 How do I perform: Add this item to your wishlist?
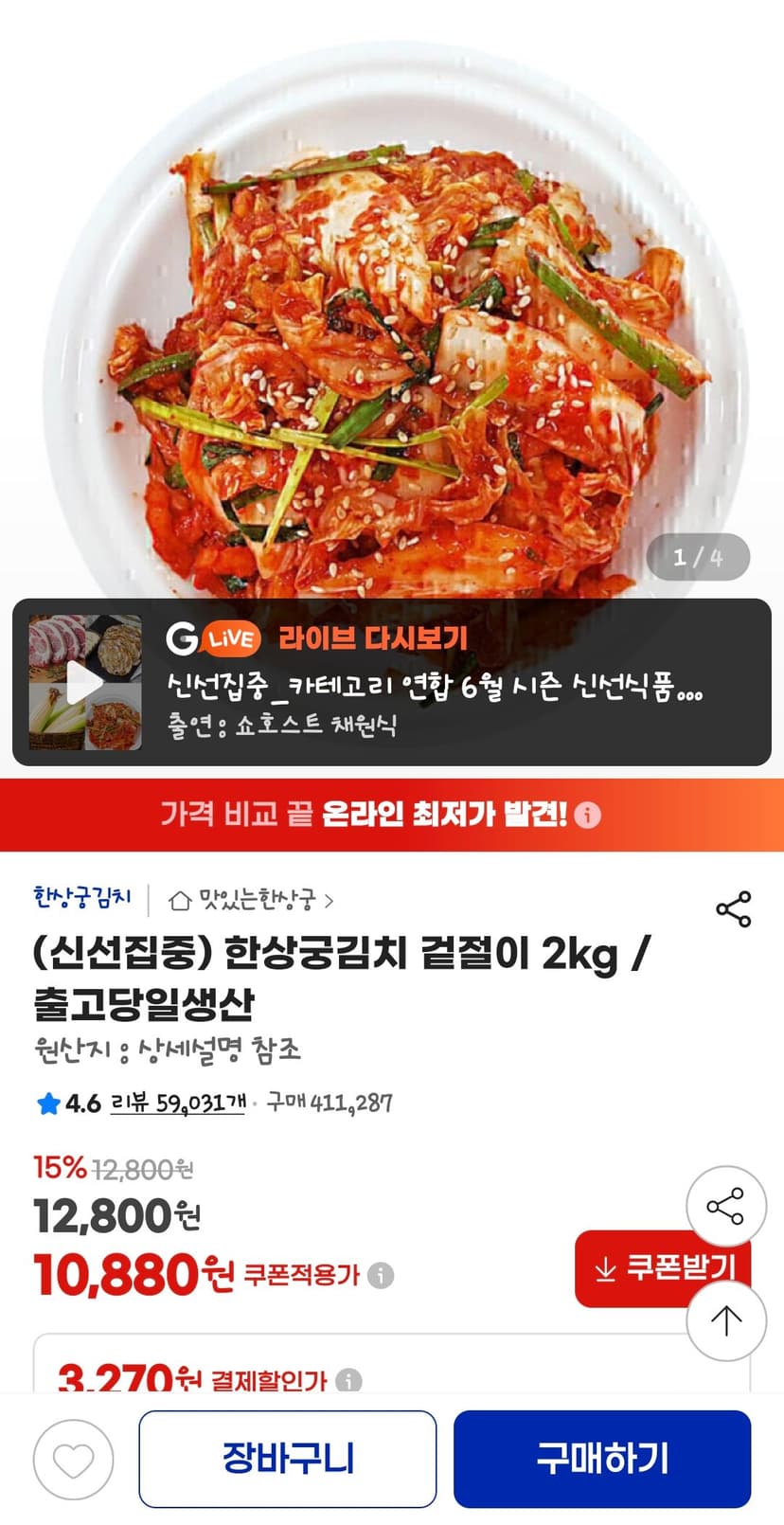(x=73, y=1460)
